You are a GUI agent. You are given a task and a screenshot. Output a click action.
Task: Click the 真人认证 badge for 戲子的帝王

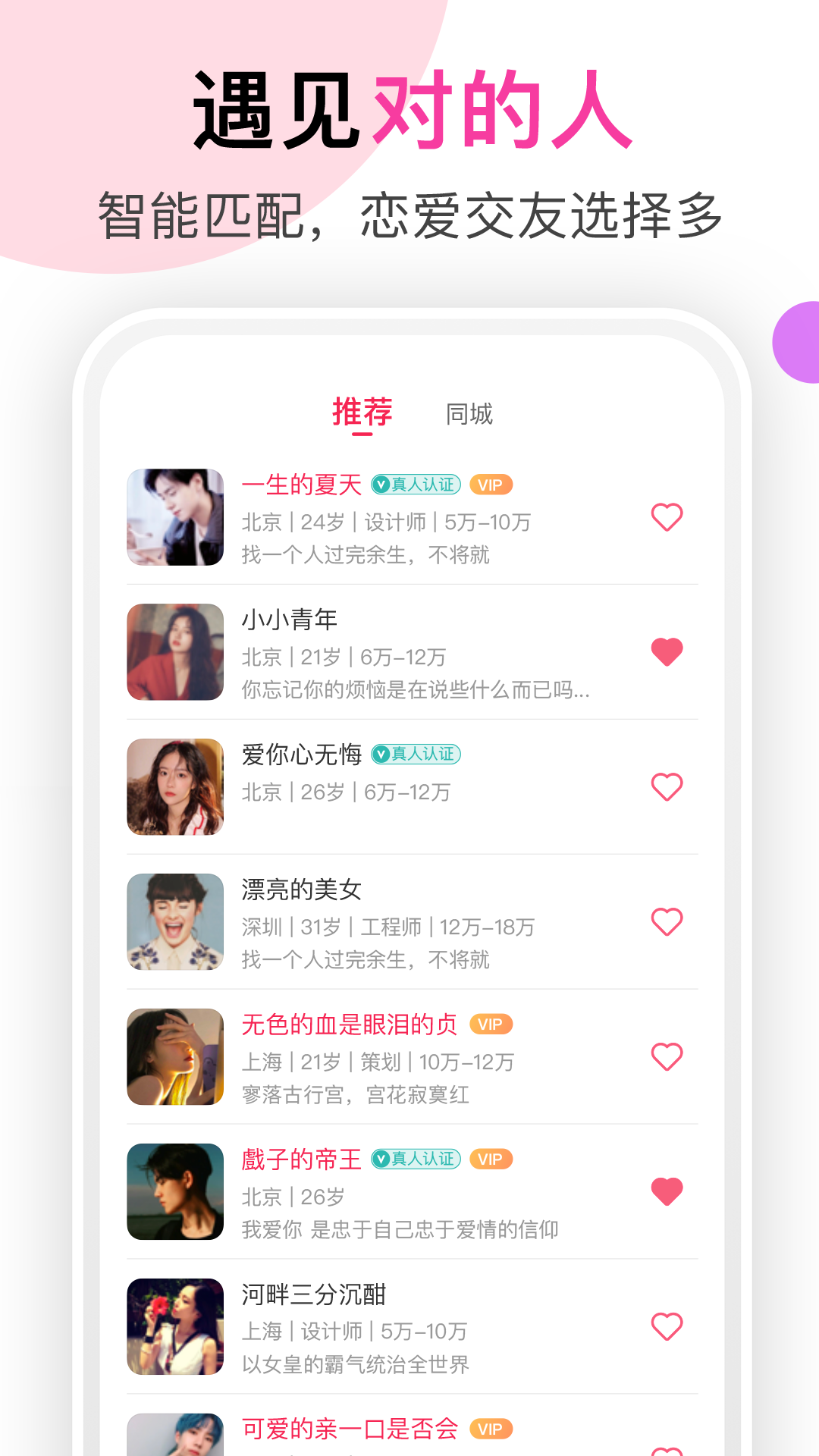tap(416, 1159)
